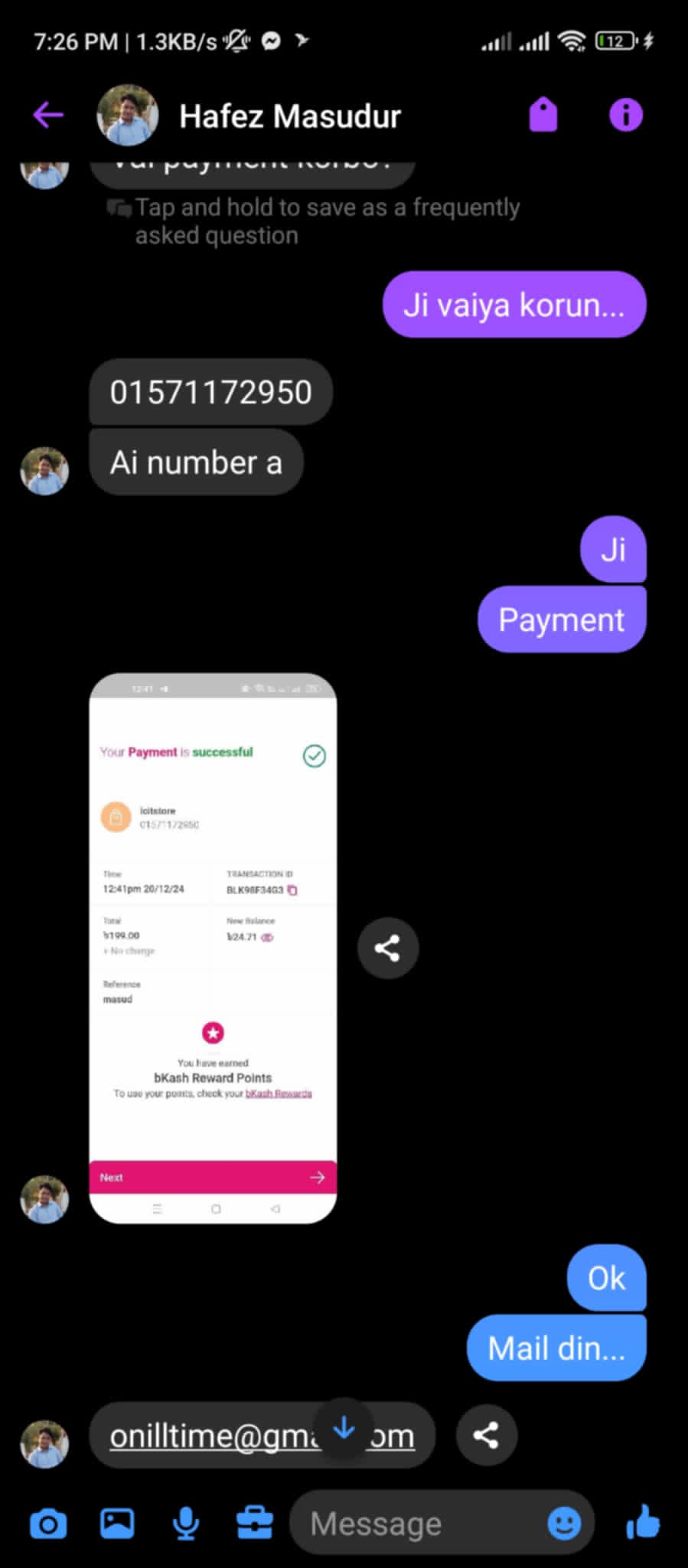688x1568 pixels.
Task: Open the business tools briefcase icon
Action: coord(254,1524)
